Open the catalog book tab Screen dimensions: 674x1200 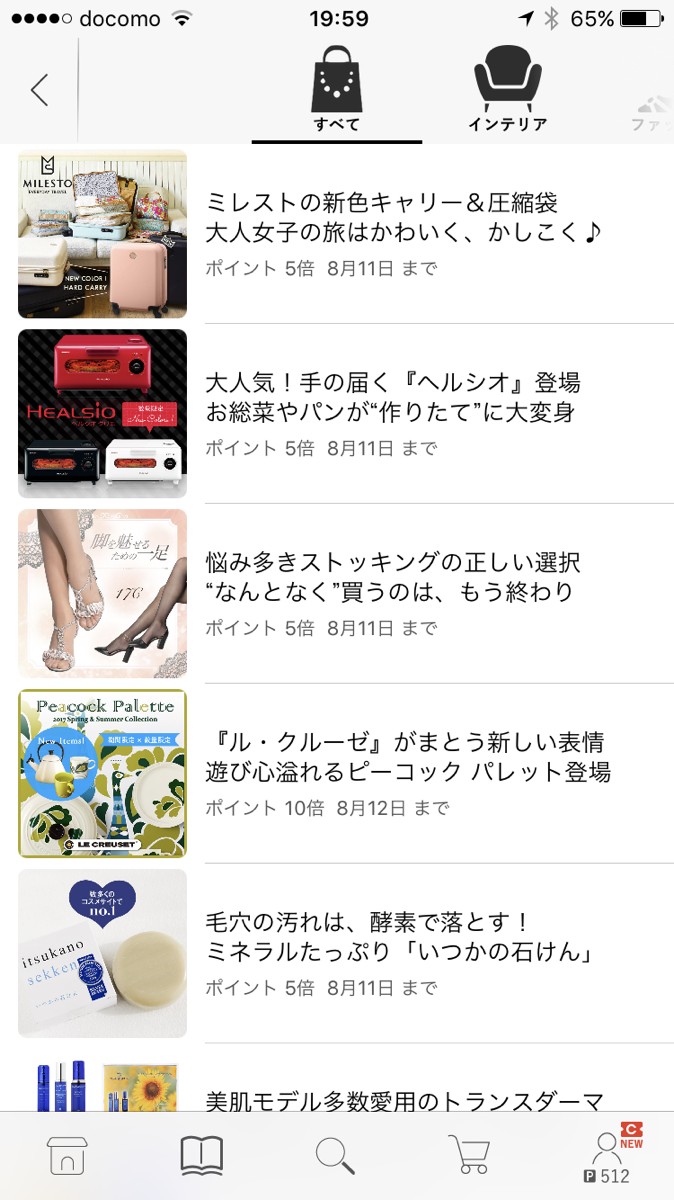[x=201, y=1155]
